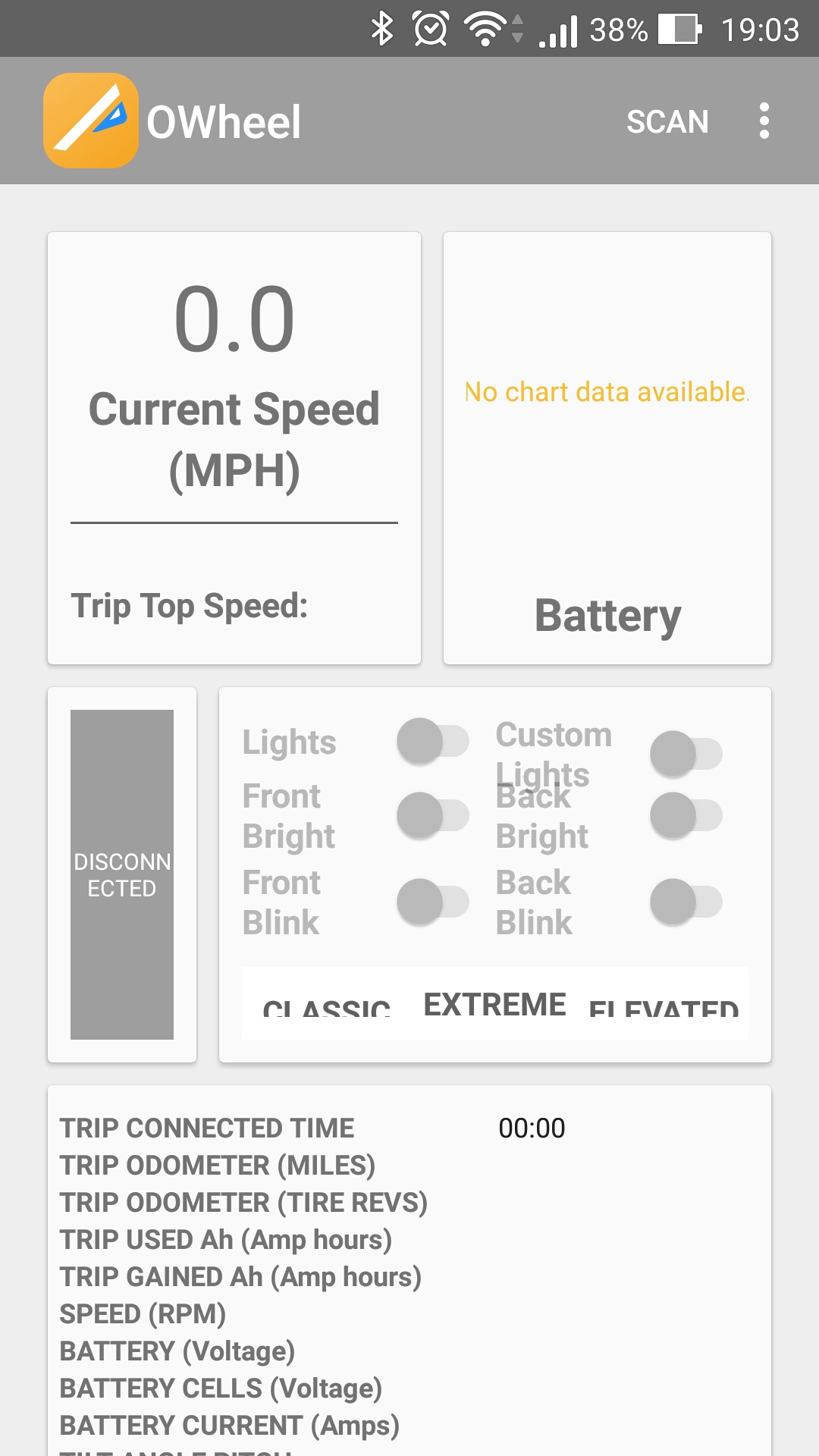The image size is (819, 1456).
Task: Select the EXTREME ride mode
Action: click(494, 1004)
